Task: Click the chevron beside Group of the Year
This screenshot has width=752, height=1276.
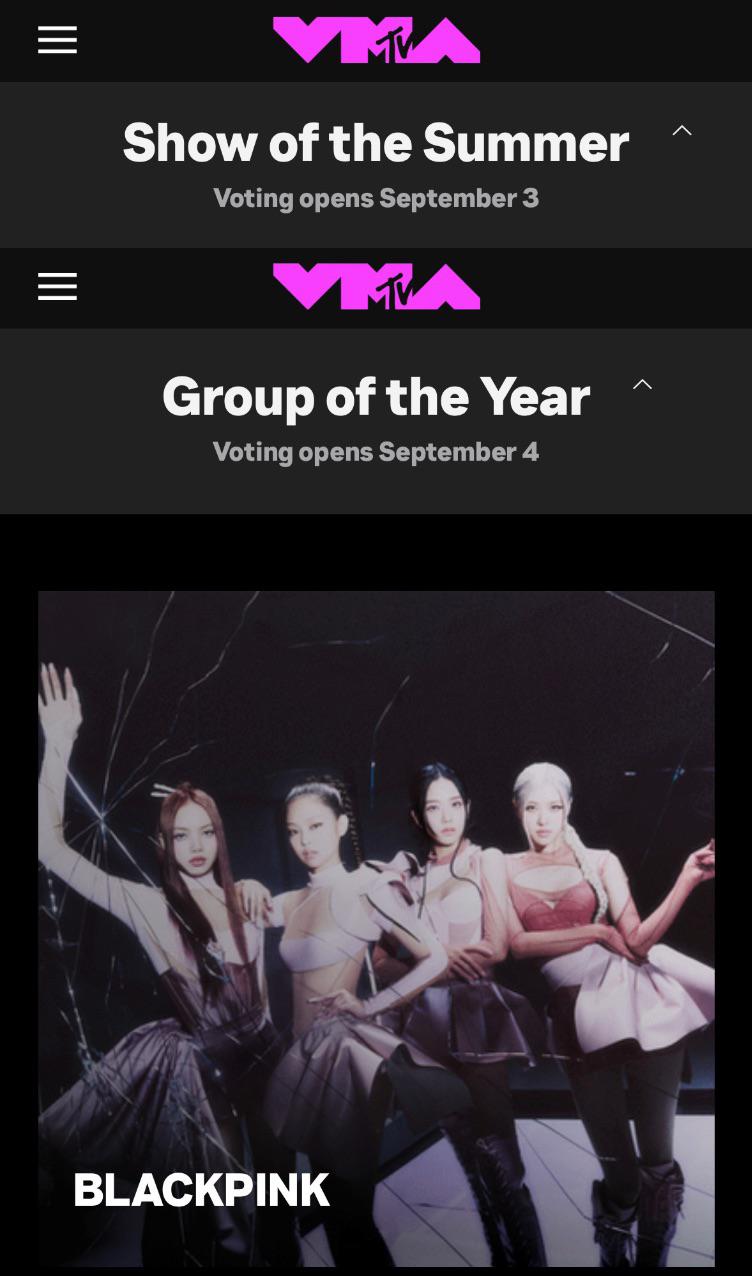Action: click(642, 384)
